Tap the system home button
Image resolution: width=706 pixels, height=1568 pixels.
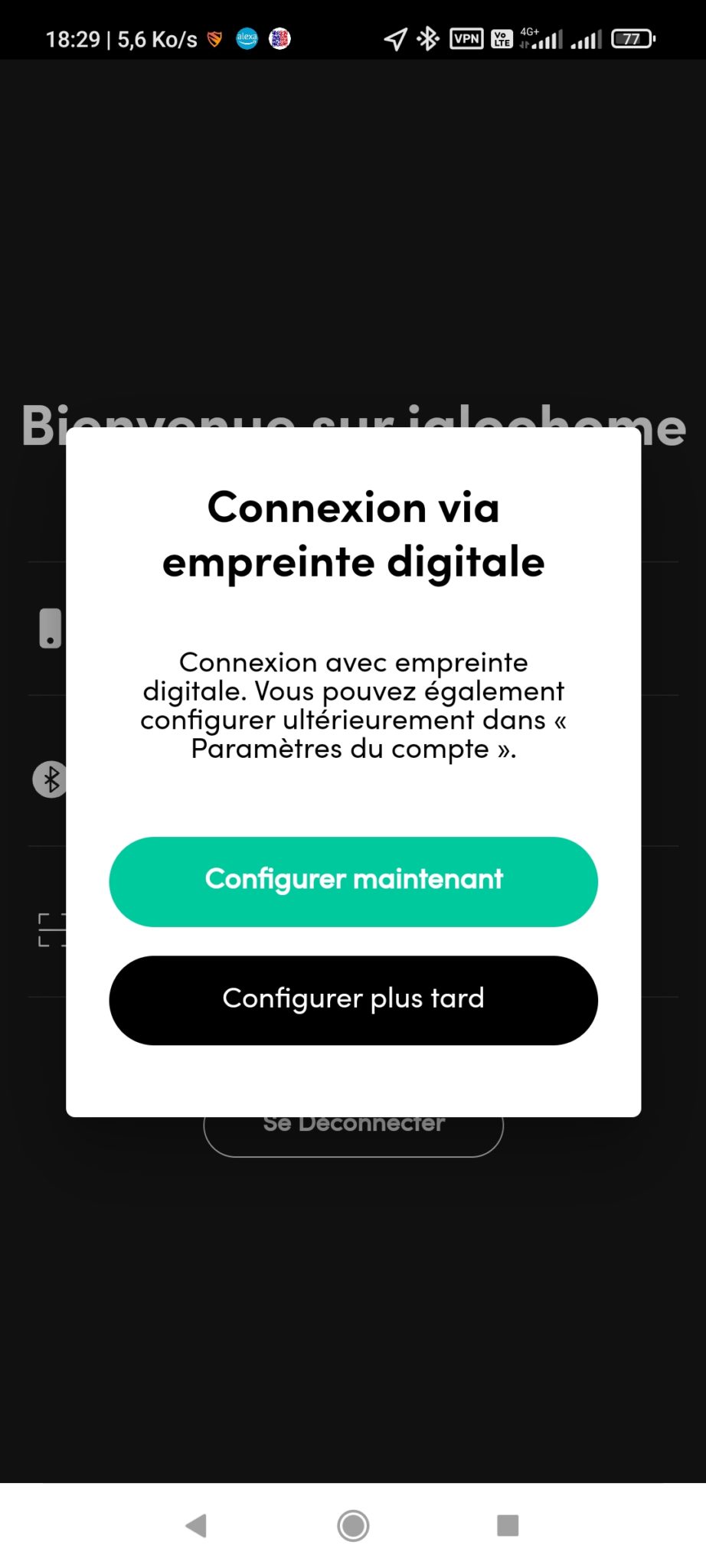click(x=353, y=1525)
